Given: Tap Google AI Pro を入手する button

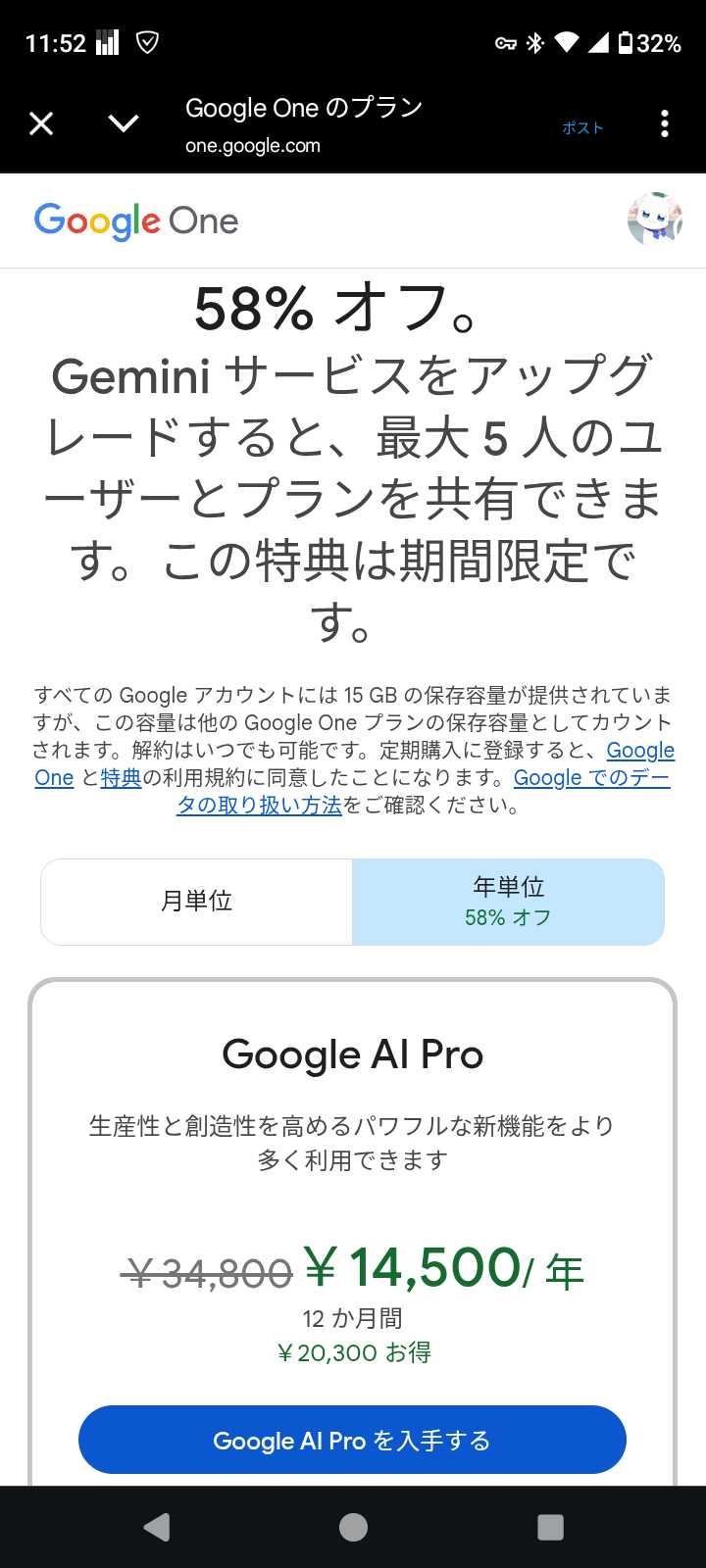Looking at the screenshot, I should (352, 1440).
